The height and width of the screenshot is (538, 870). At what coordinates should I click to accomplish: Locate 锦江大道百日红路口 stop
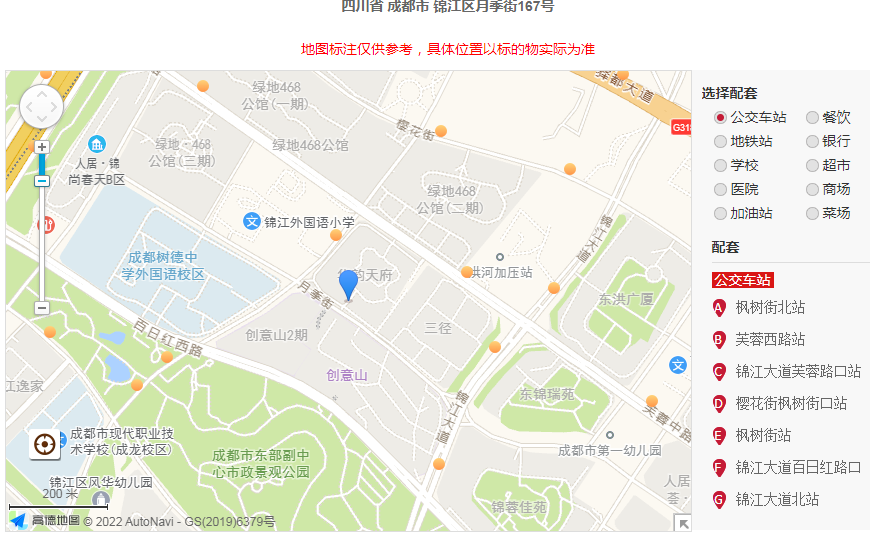click(x=797, y=467)
